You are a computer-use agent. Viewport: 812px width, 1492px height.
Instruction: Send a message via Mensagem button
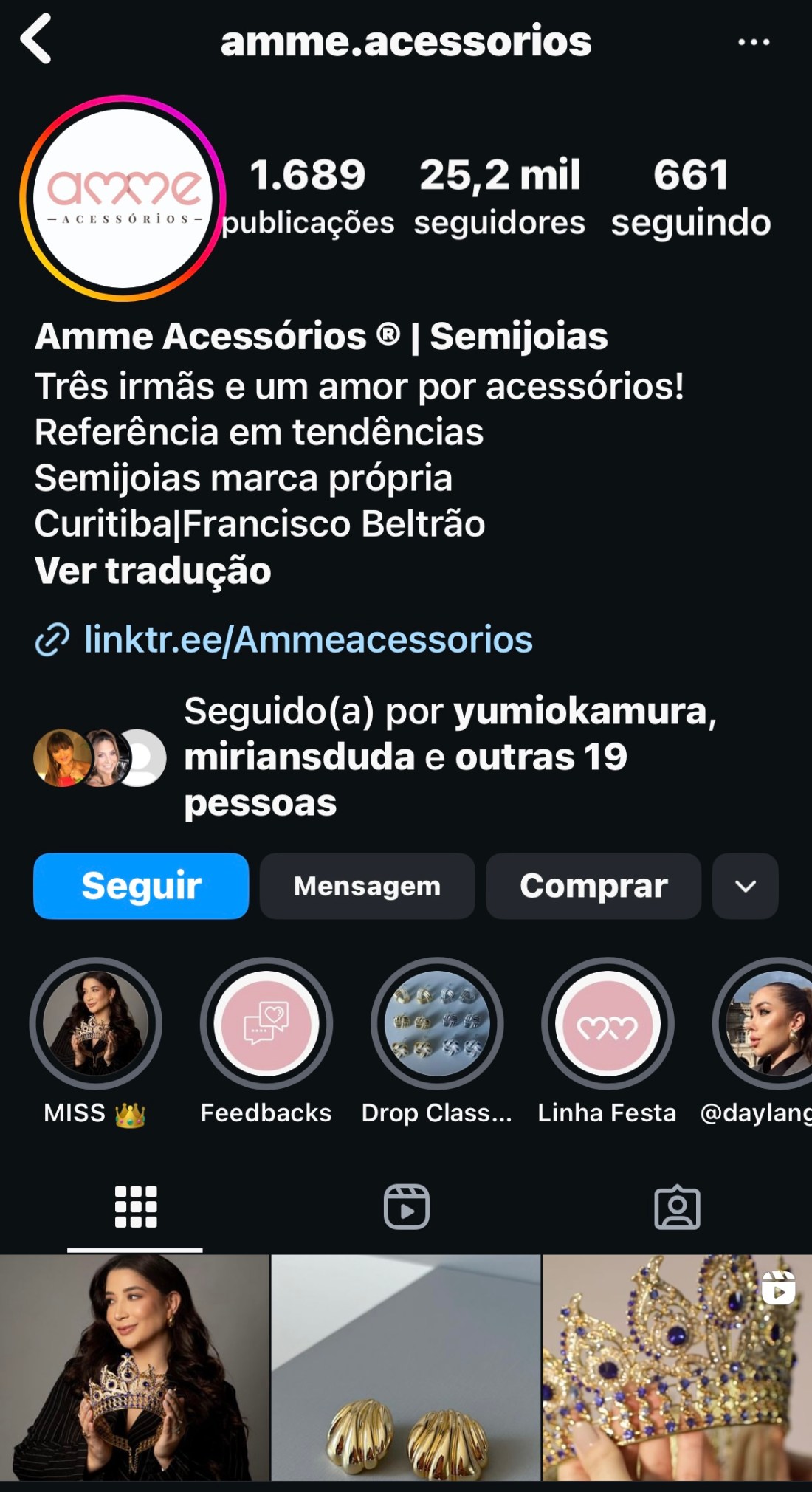367,886
